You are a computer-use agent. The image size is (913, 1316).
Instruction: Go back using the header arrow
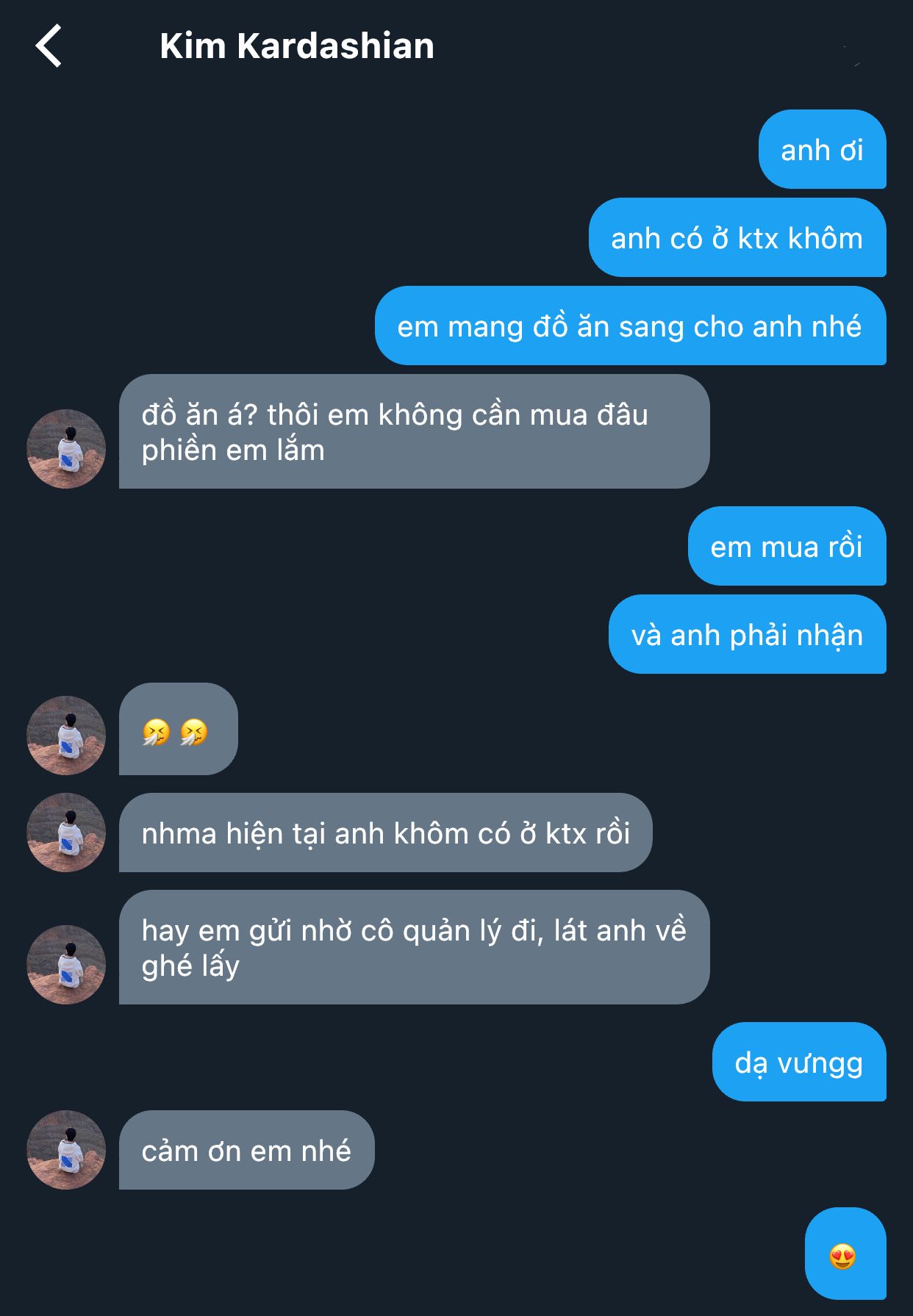(x=49, y=46)
